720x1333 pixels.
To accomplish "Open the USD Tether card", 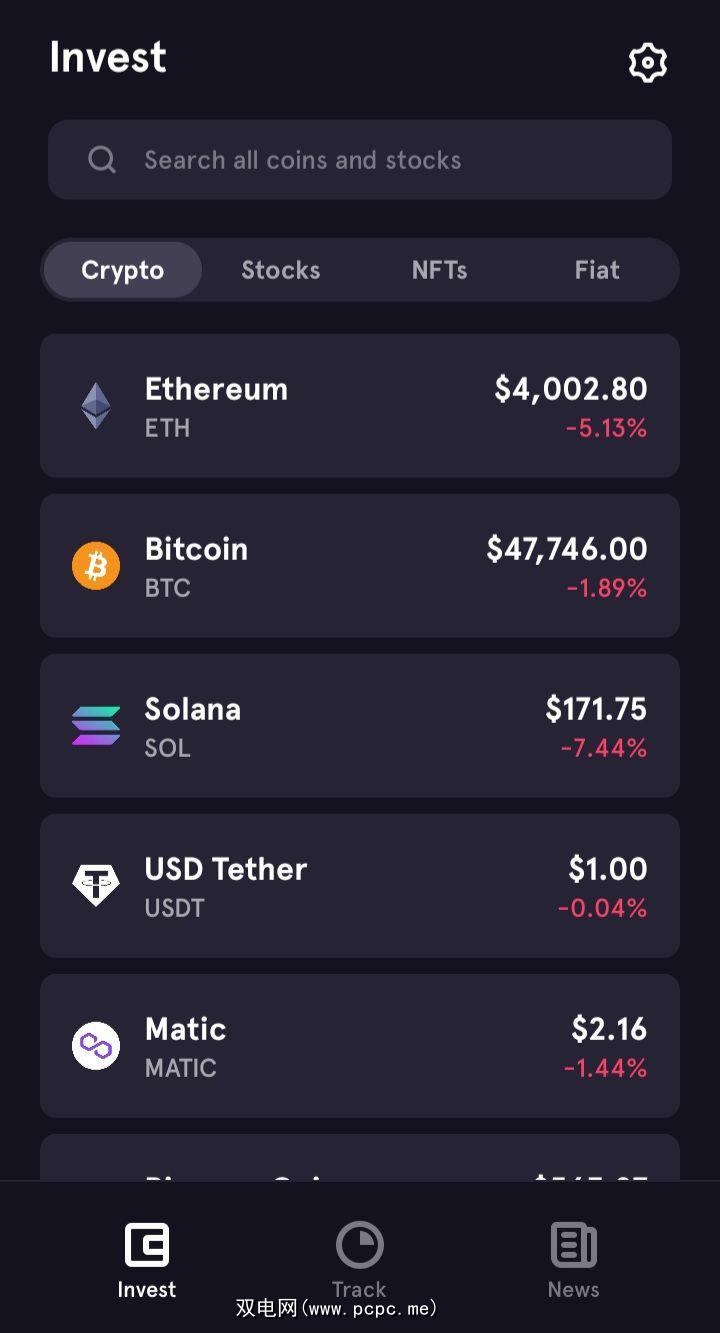I will point(360,885).
